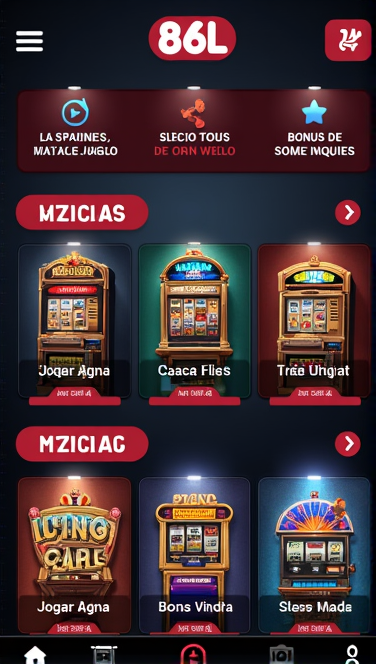
Task: Open the La Spaiines Matace Juglo shortcut
Action: (x=75, y=128)
